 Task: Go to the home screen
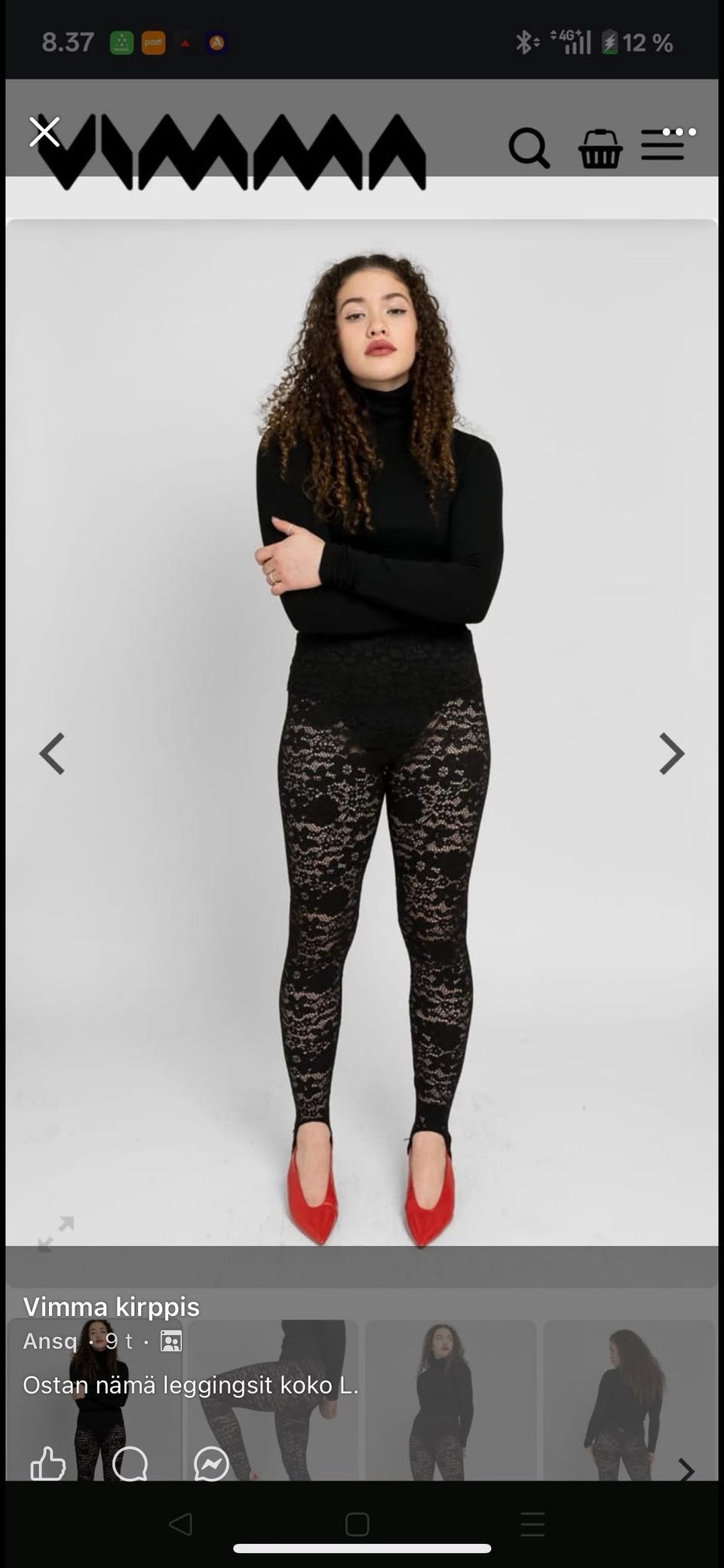coord(357,1524)
